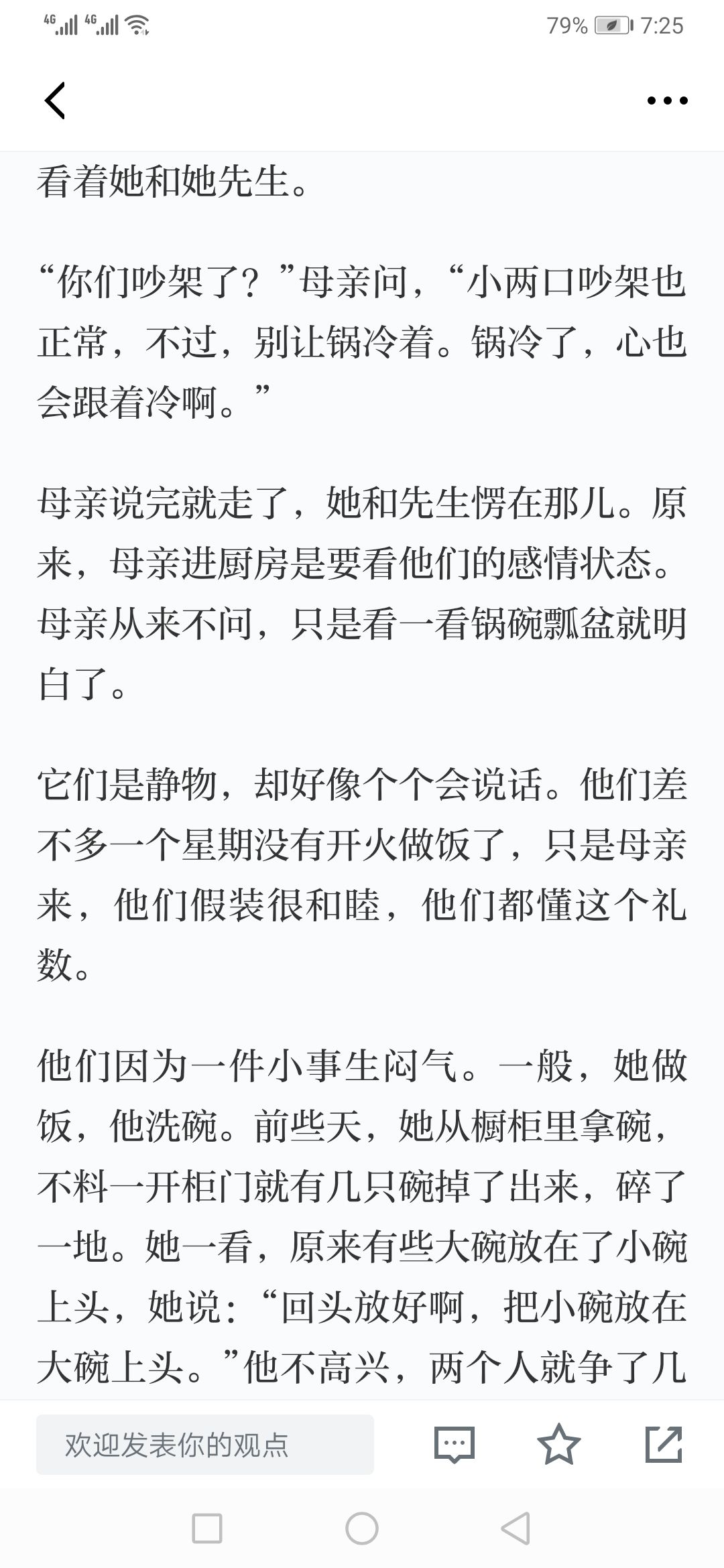Tap the system home button

(x=362, y=1528)
